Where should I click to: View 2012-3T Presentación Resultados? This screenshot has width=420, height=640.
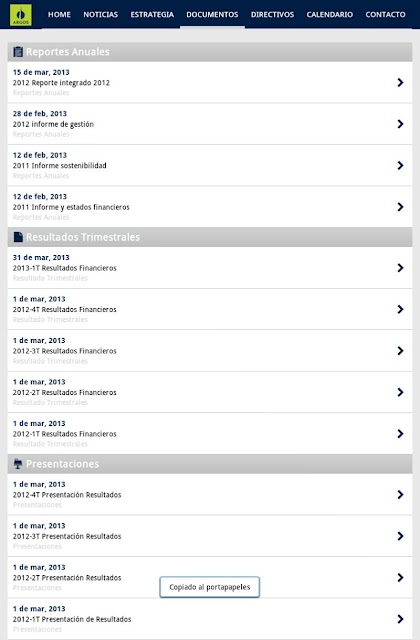210,536
